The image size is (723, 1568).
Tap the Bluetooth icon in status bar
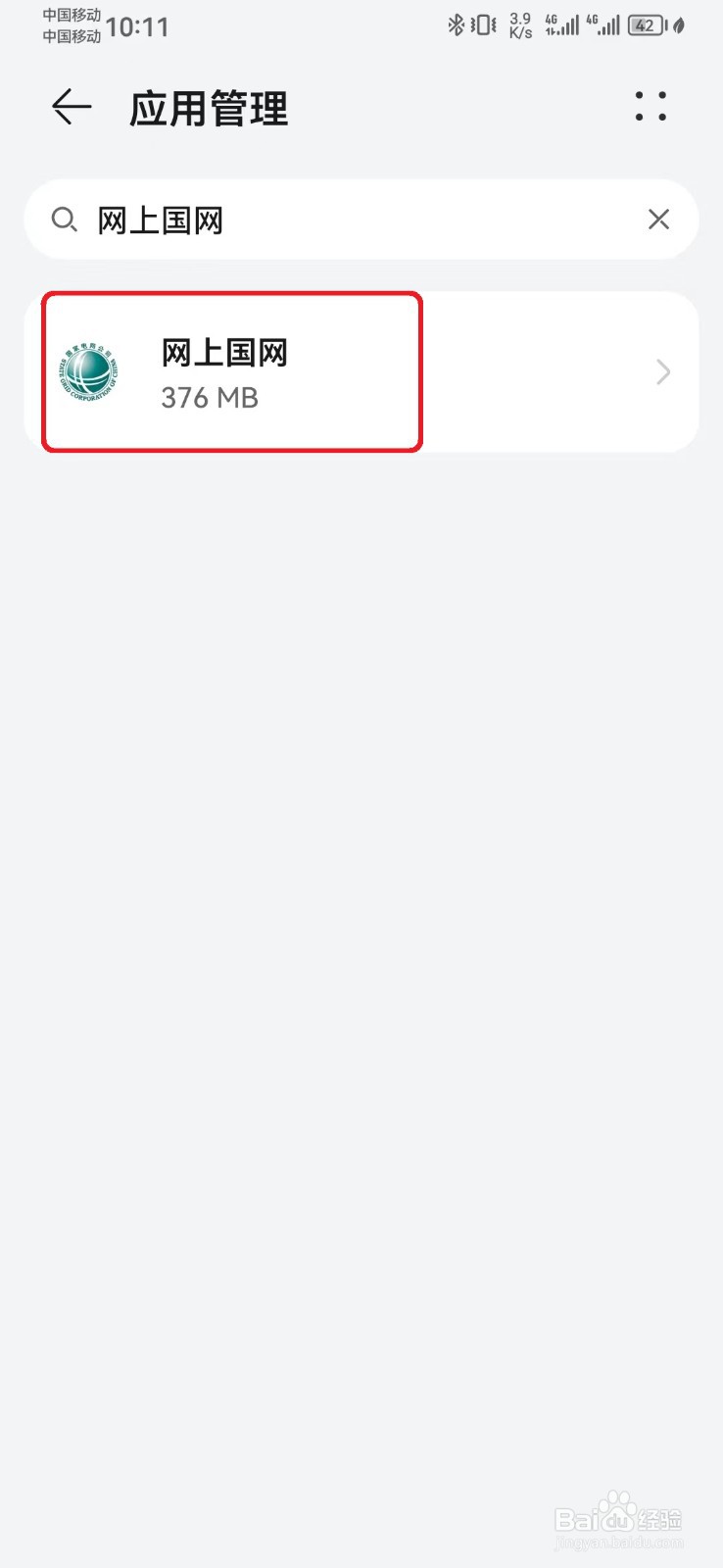[x=455, y=25]
